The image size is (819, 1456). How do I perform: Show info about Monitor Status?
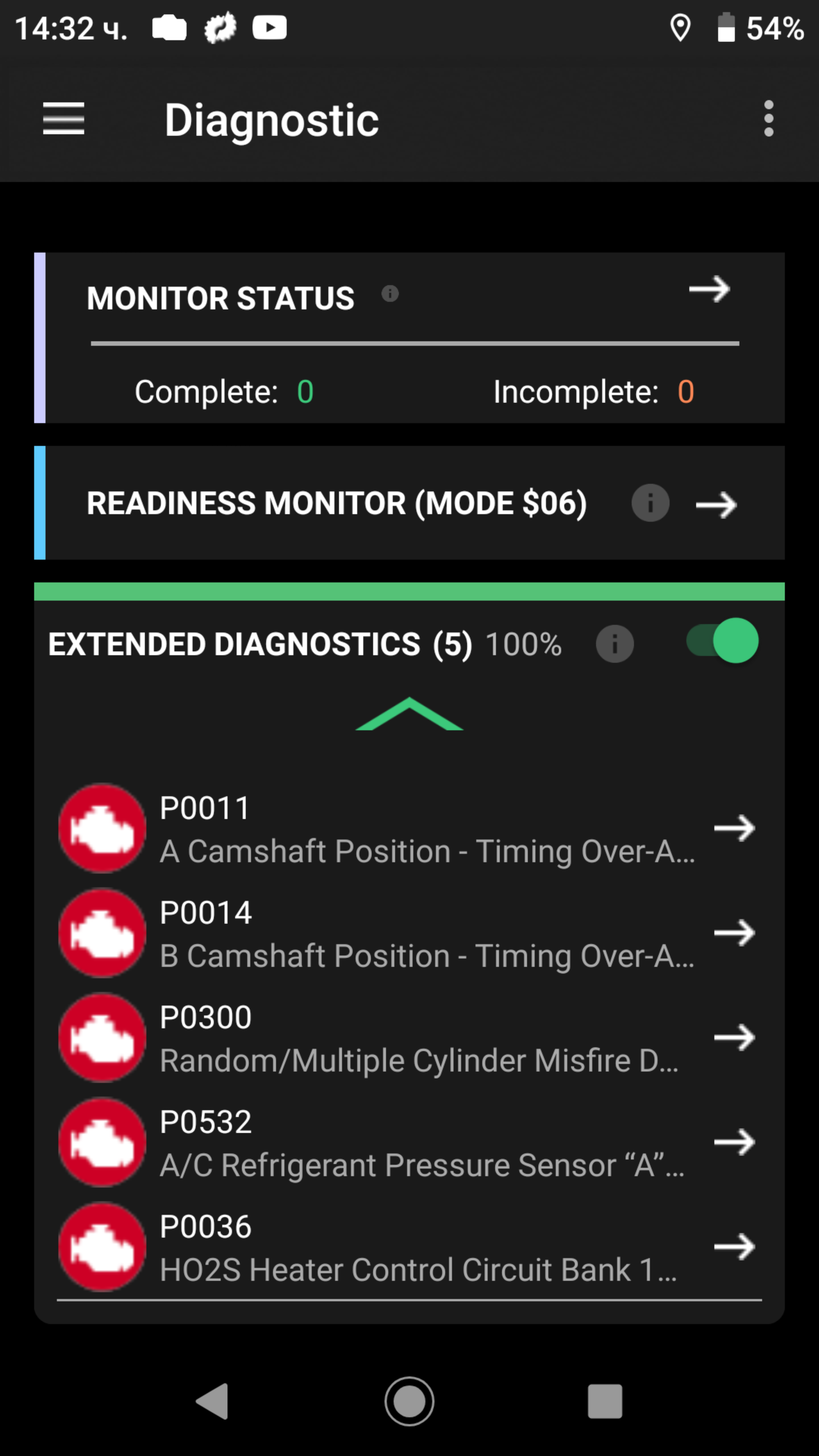click(390, 294)
